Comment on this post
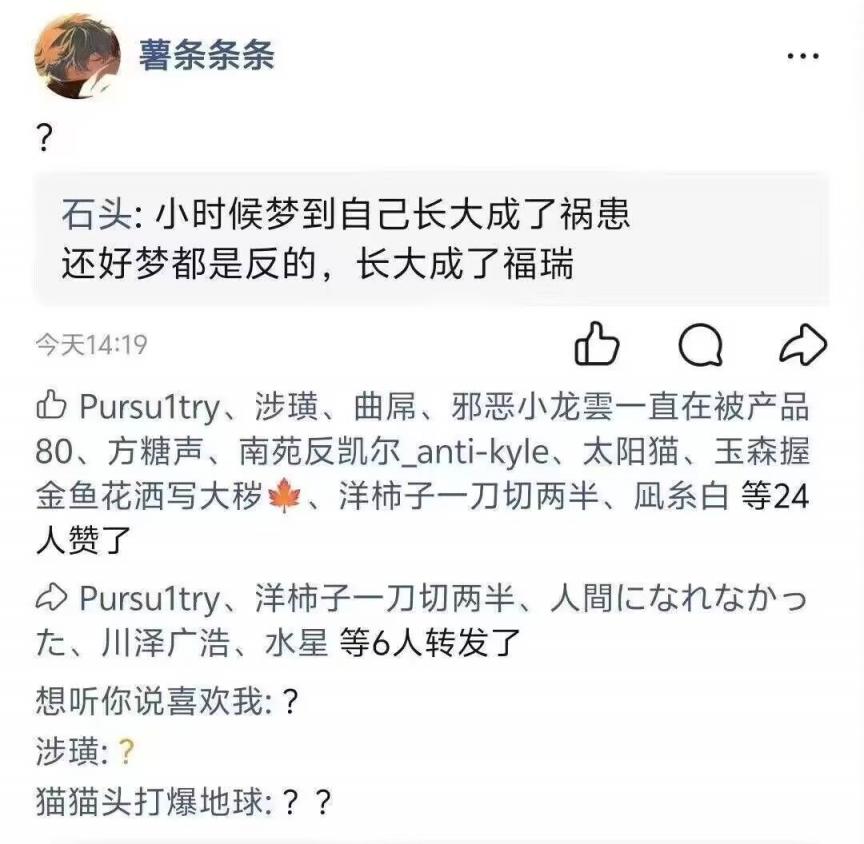Image resolution: width=864 pixels, height=844 pixels. click(x=700, y=345)
